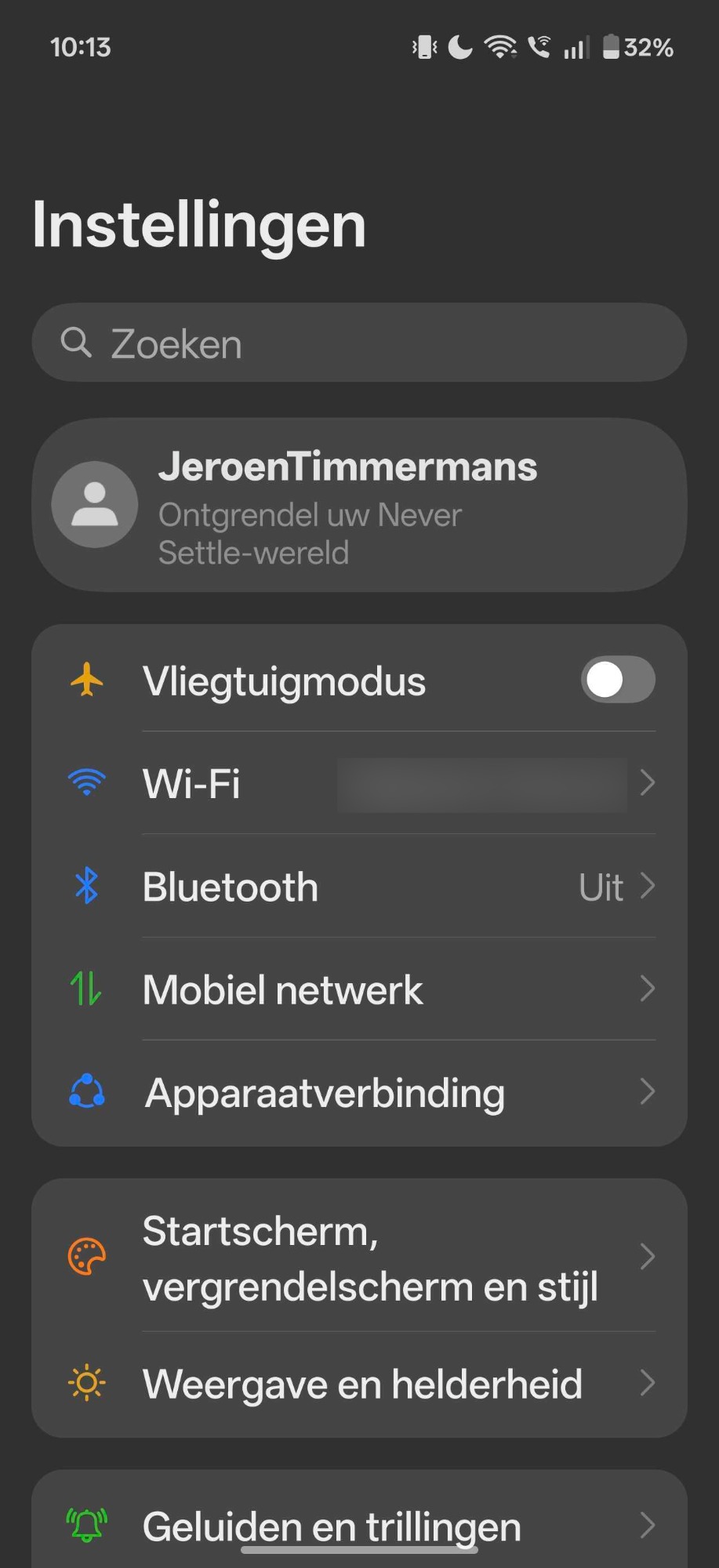The image size is (719, 1568).
Task: Go to Mobiel netwerk
Action: (359, 989)
